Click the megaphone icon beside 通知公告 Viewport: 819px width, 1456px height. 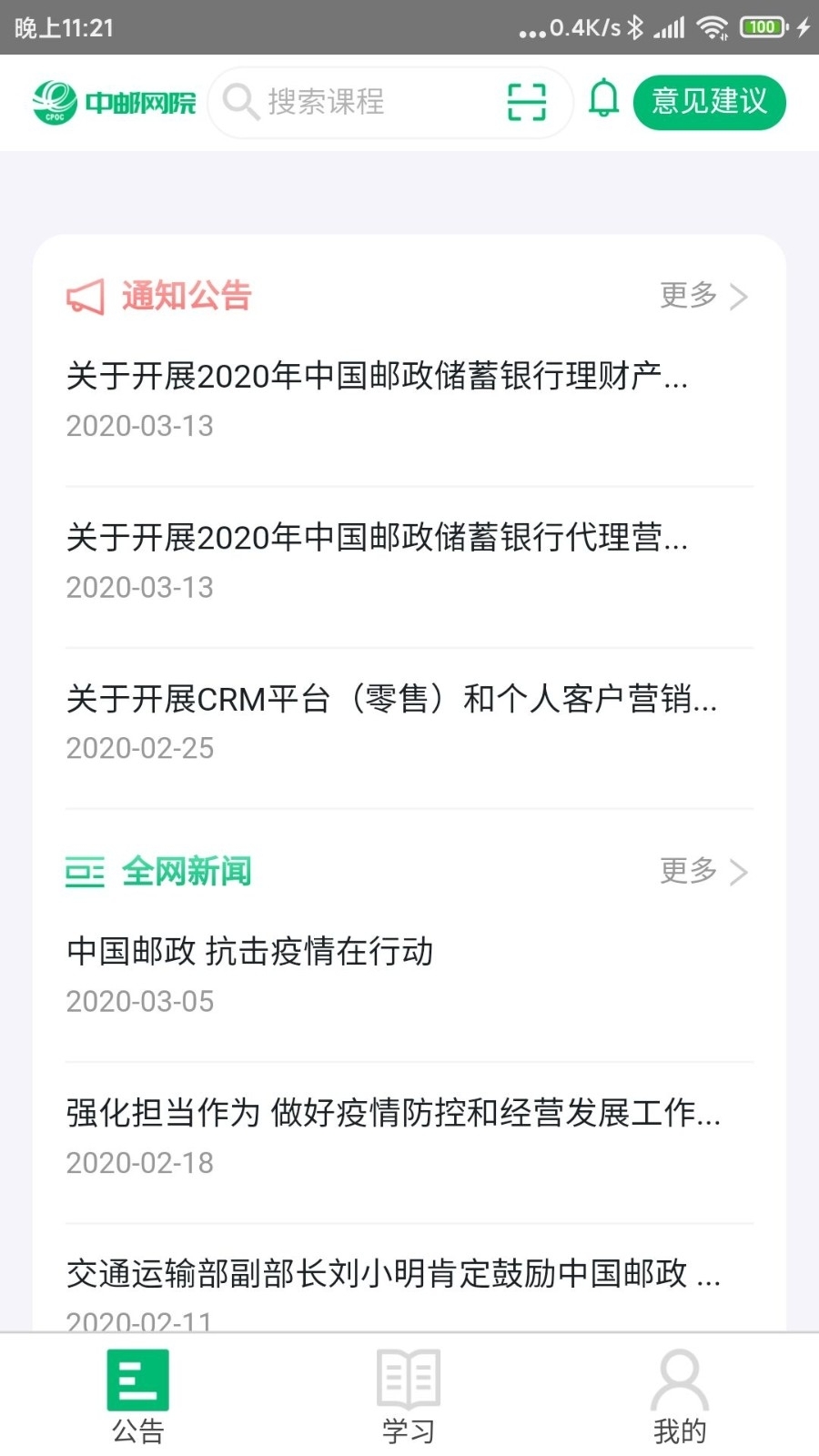pos(85,295)
